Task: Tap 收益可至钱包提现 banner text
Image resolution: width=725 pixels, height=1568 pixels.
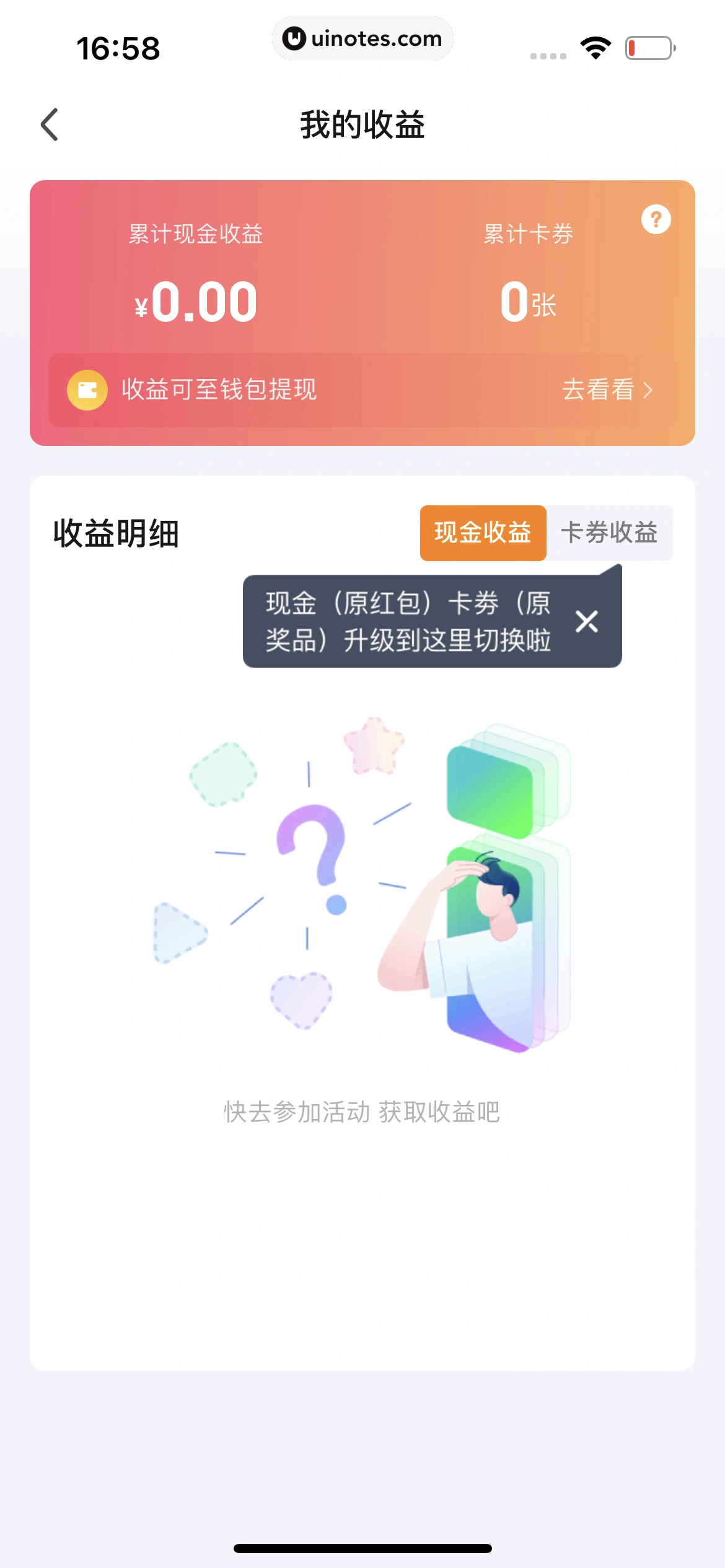Action: coord(217,390)
